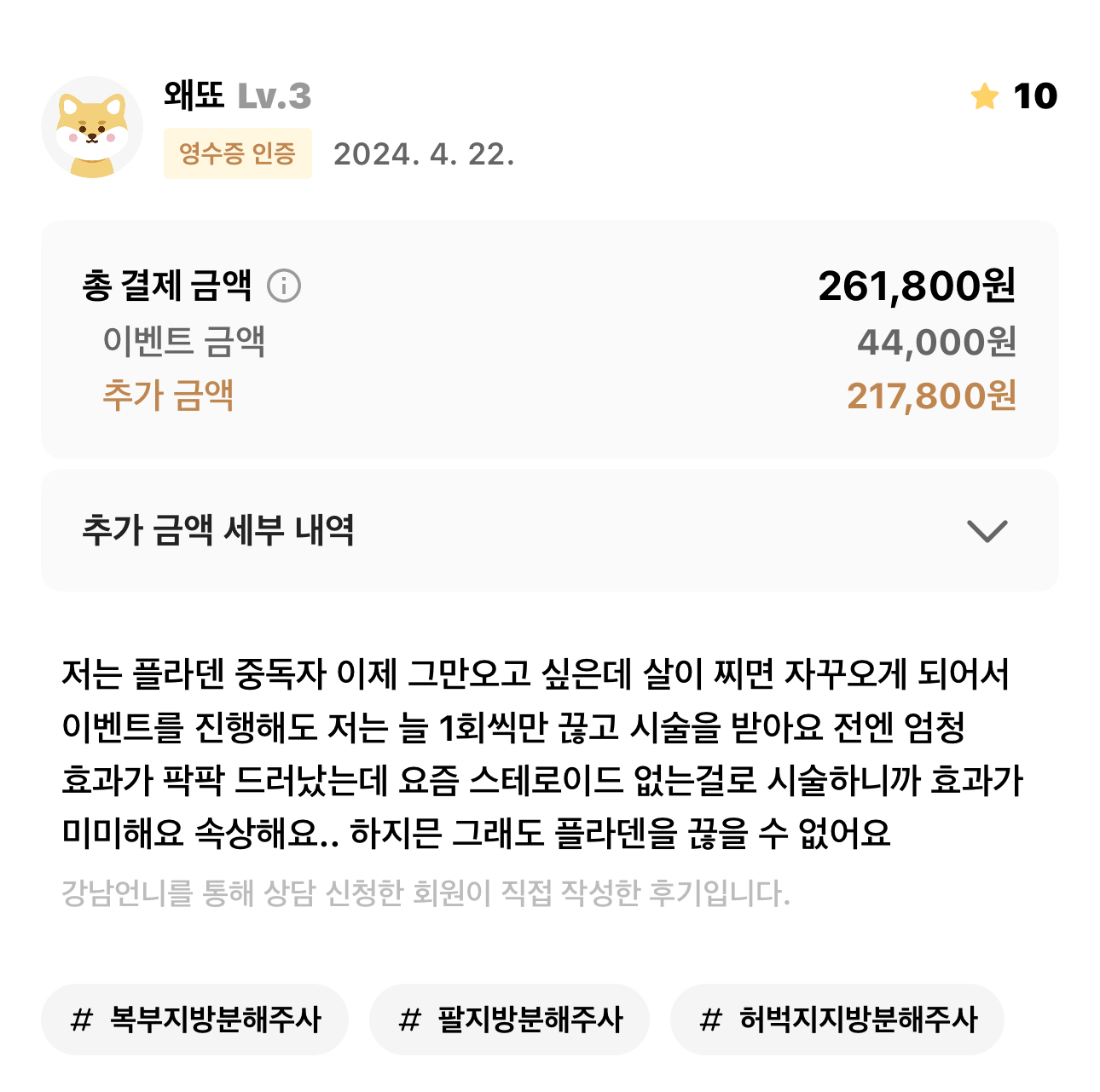
Task: Select the 허벅지지방분해주사 hashtag chip
Action: point(837,1020)
